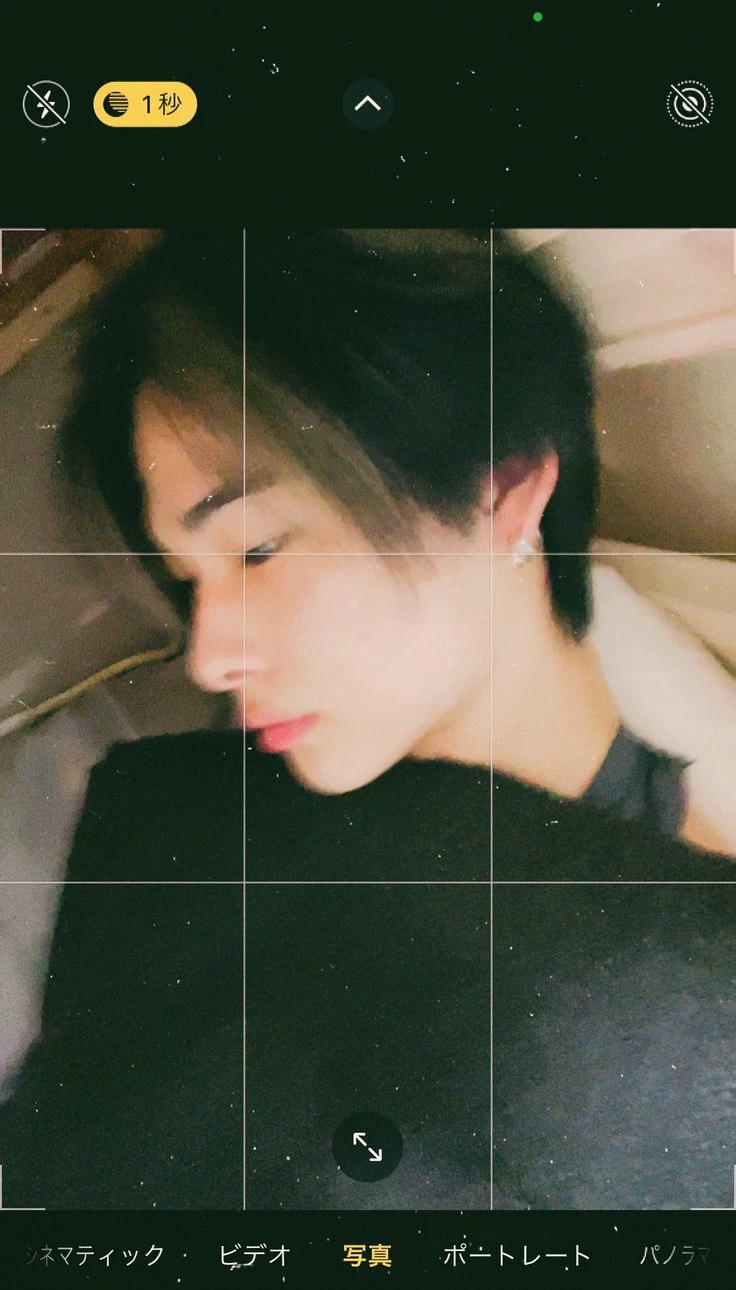
Task: Tap the night mode 1秒 button
Action: click(145, 104)
